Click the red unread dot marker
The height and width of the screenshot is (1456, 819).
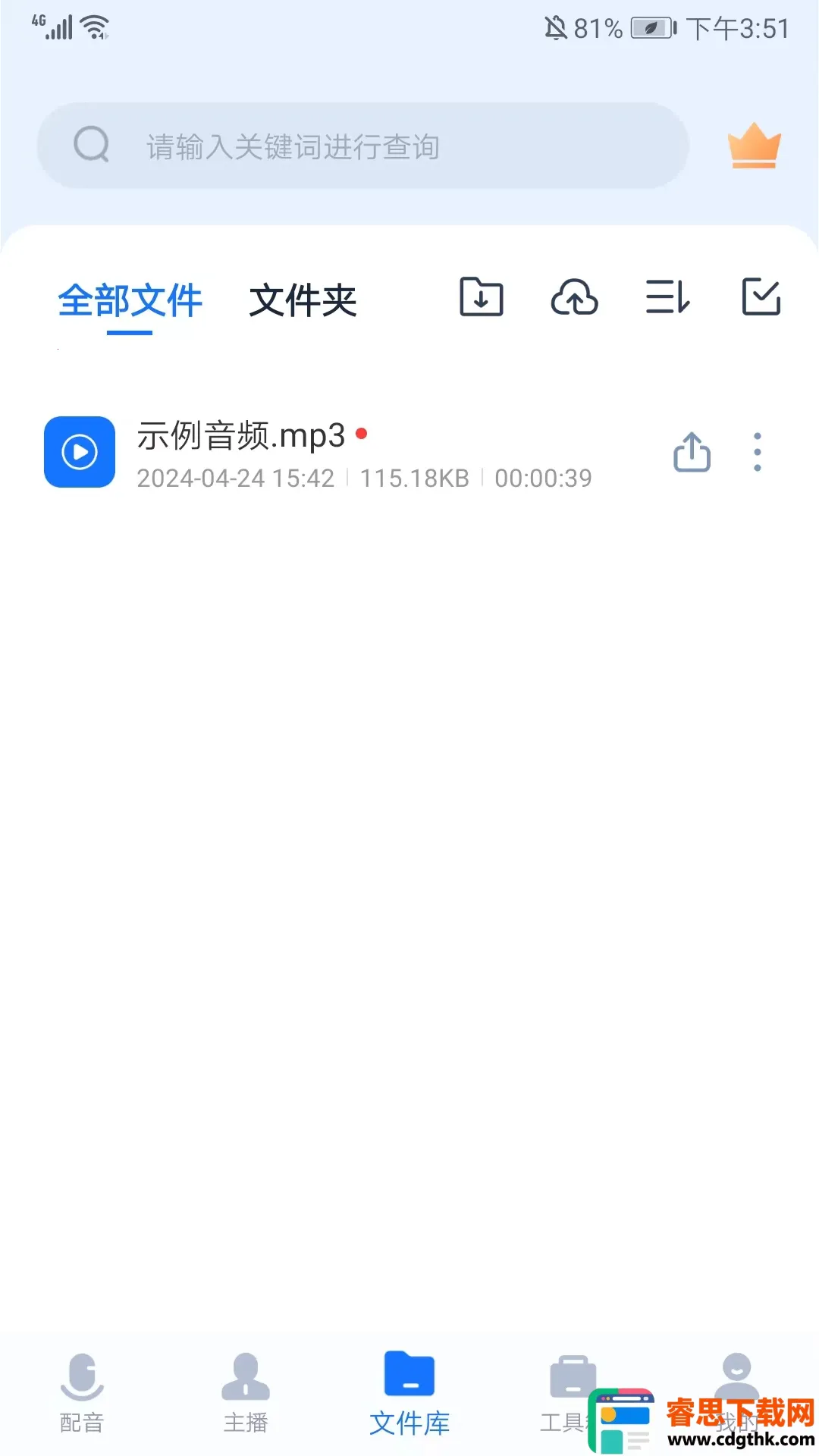click(x=363, y=434)
